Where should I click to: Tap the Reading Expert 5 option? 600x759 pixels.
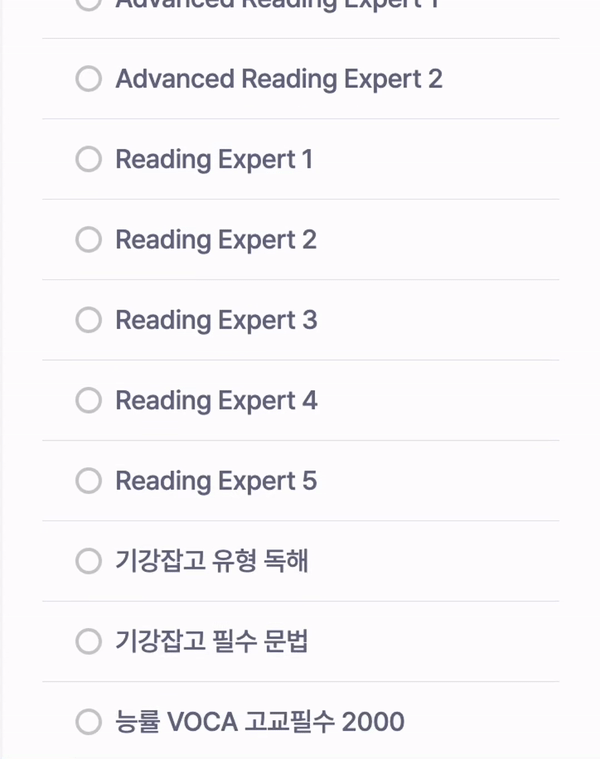point(89,481)
